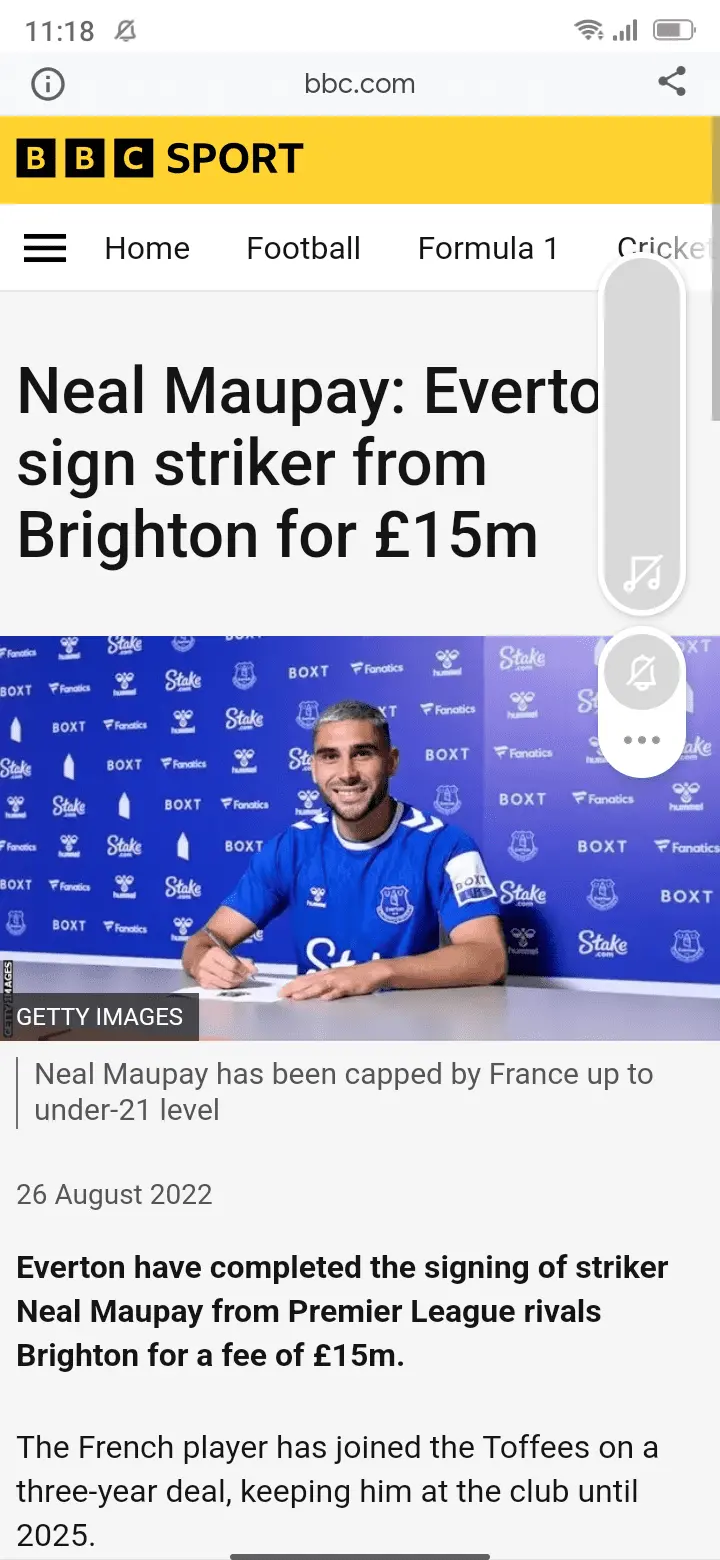
Task: Tap the media mute icon on volume slider
Action: coord(642,574)
